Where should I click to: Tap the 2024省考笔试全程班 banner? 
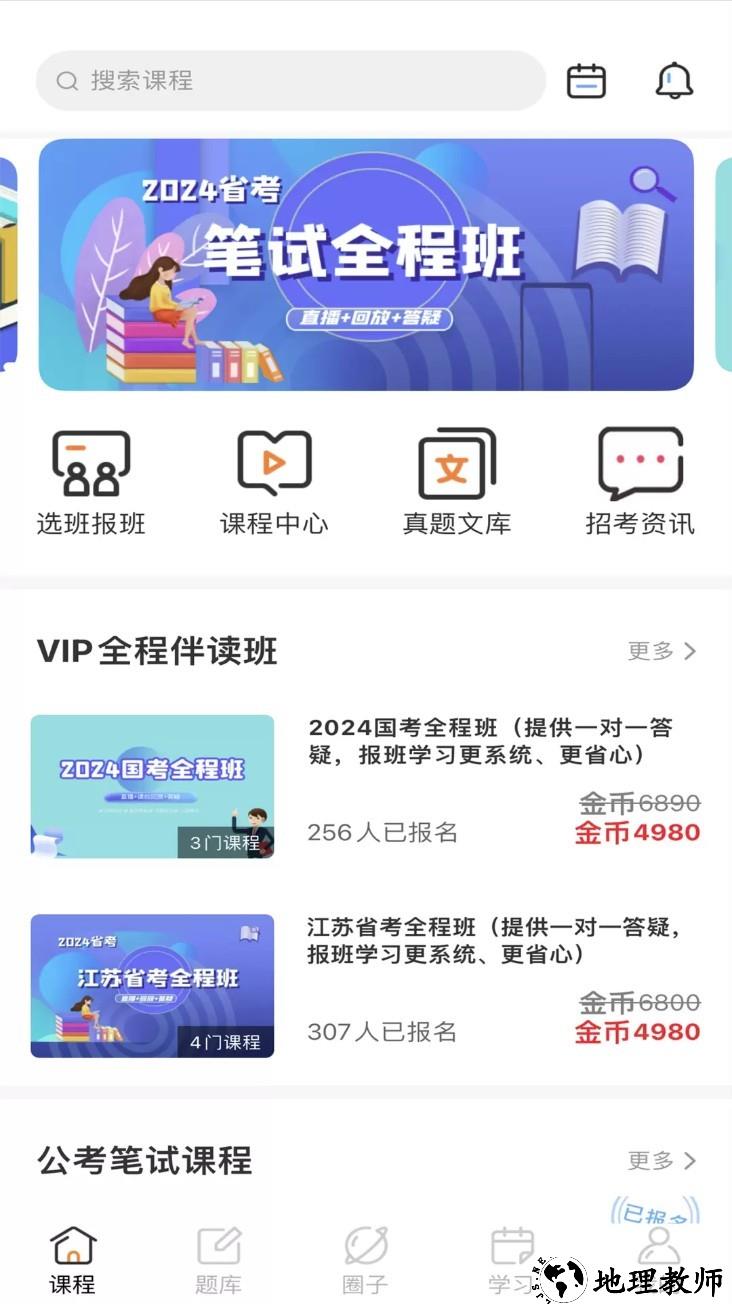click(x=366, y=263)
